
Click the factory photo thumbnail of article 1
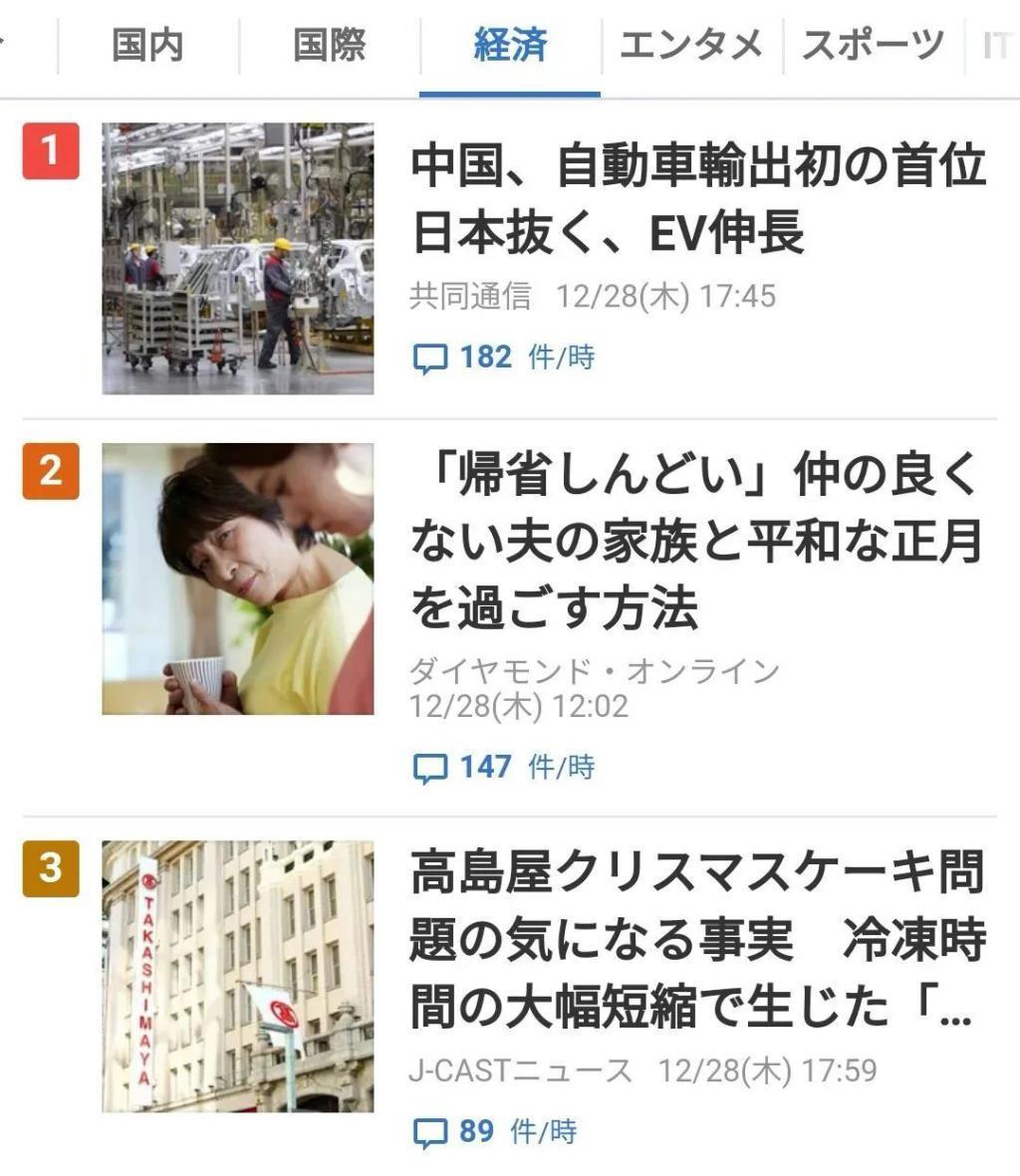(x=239, y=257)
